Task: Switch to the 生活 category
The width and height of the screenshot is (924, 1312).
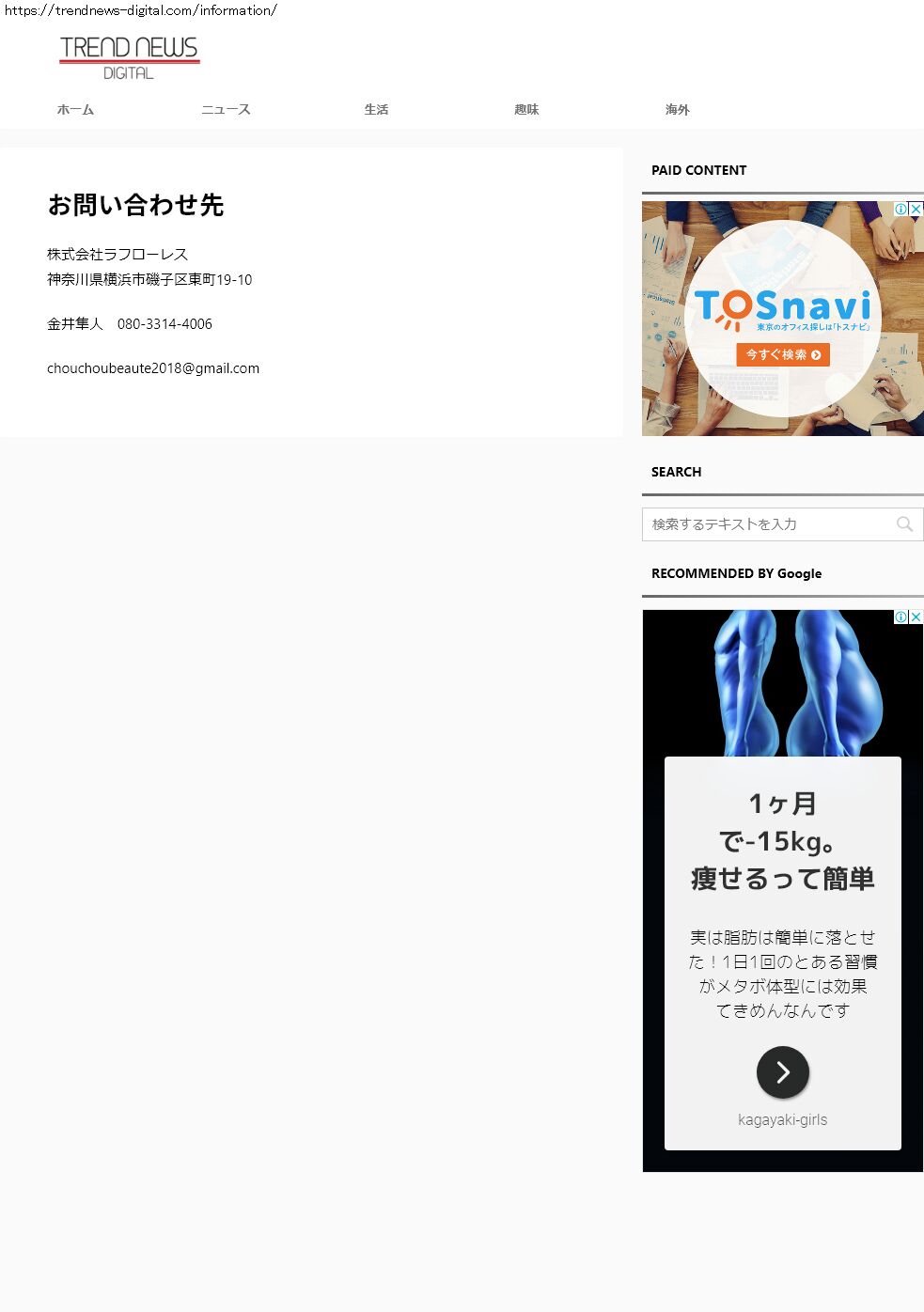Action: pyautogui.click(x=376, y=110)
